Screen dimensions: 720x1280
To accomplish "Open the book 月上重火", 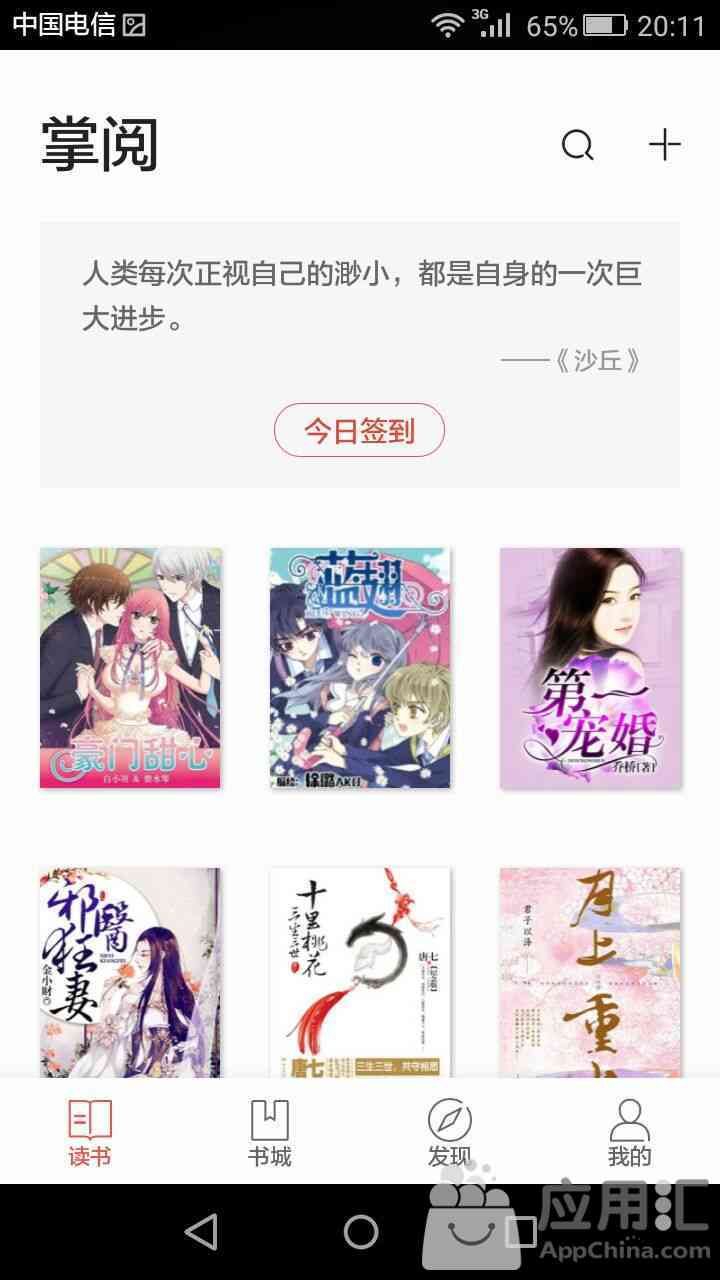I will point(590,972).
